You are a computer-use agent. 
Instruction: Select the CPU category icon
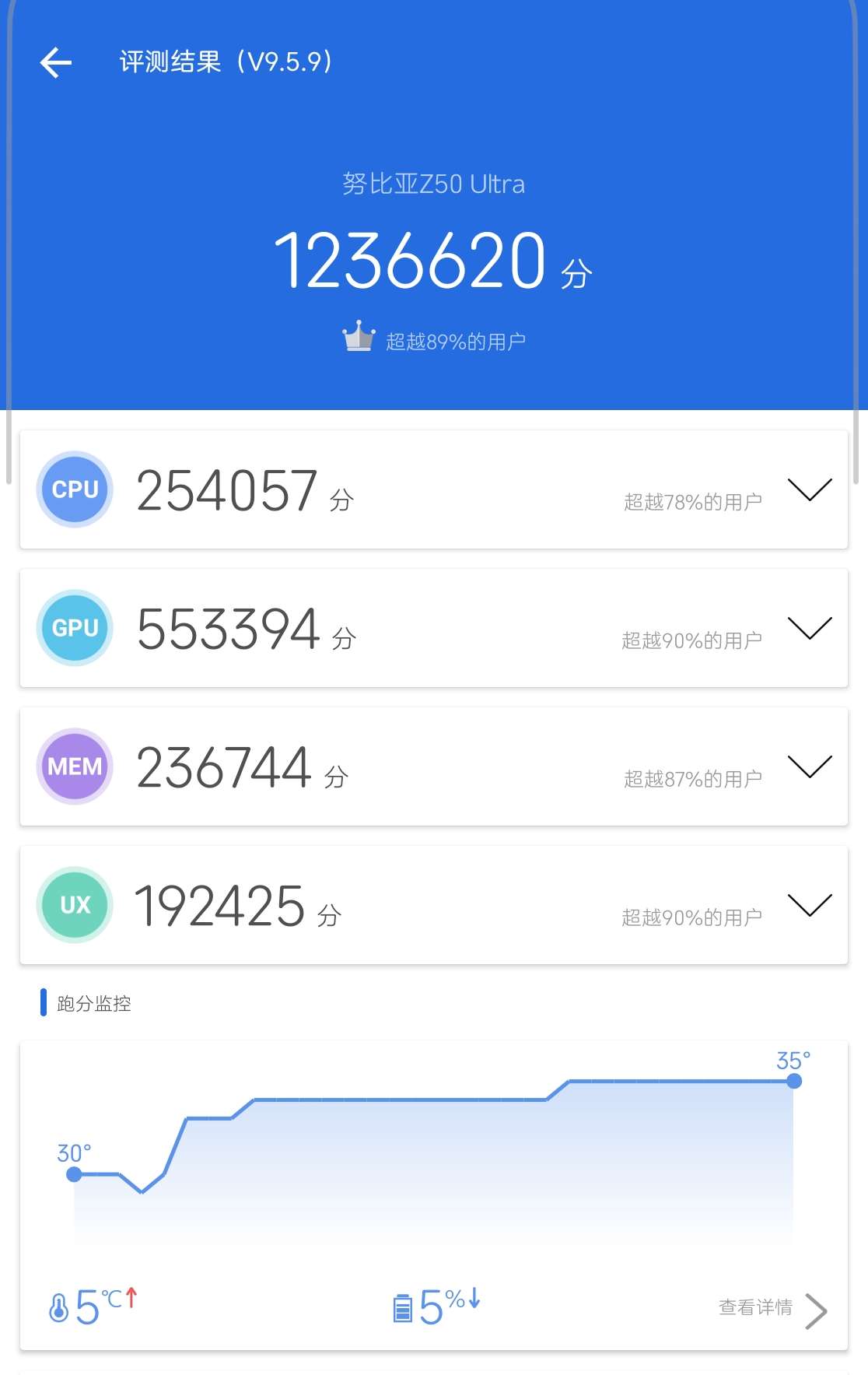(74, 489)
